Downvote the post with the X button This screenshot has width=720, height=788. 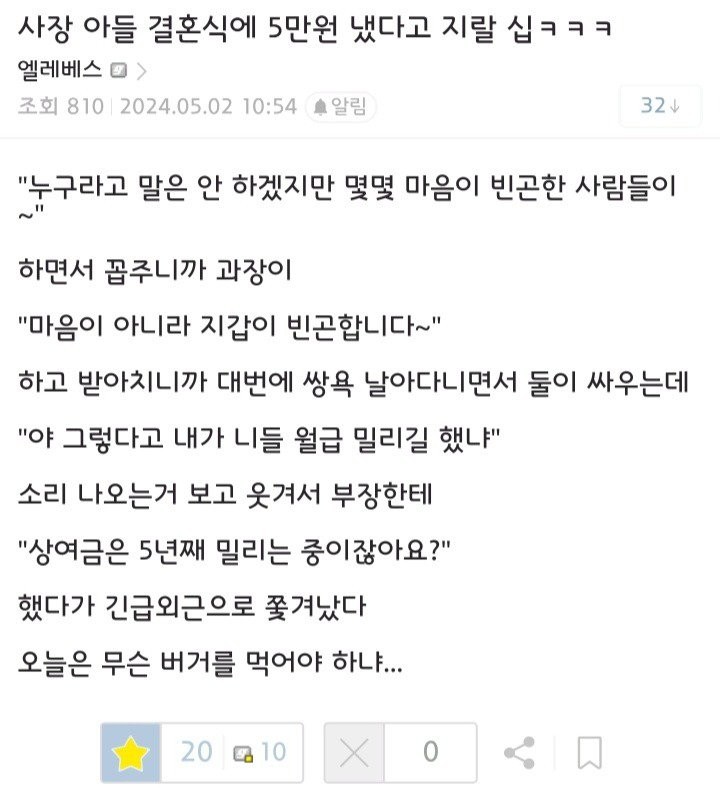(354, 752)
